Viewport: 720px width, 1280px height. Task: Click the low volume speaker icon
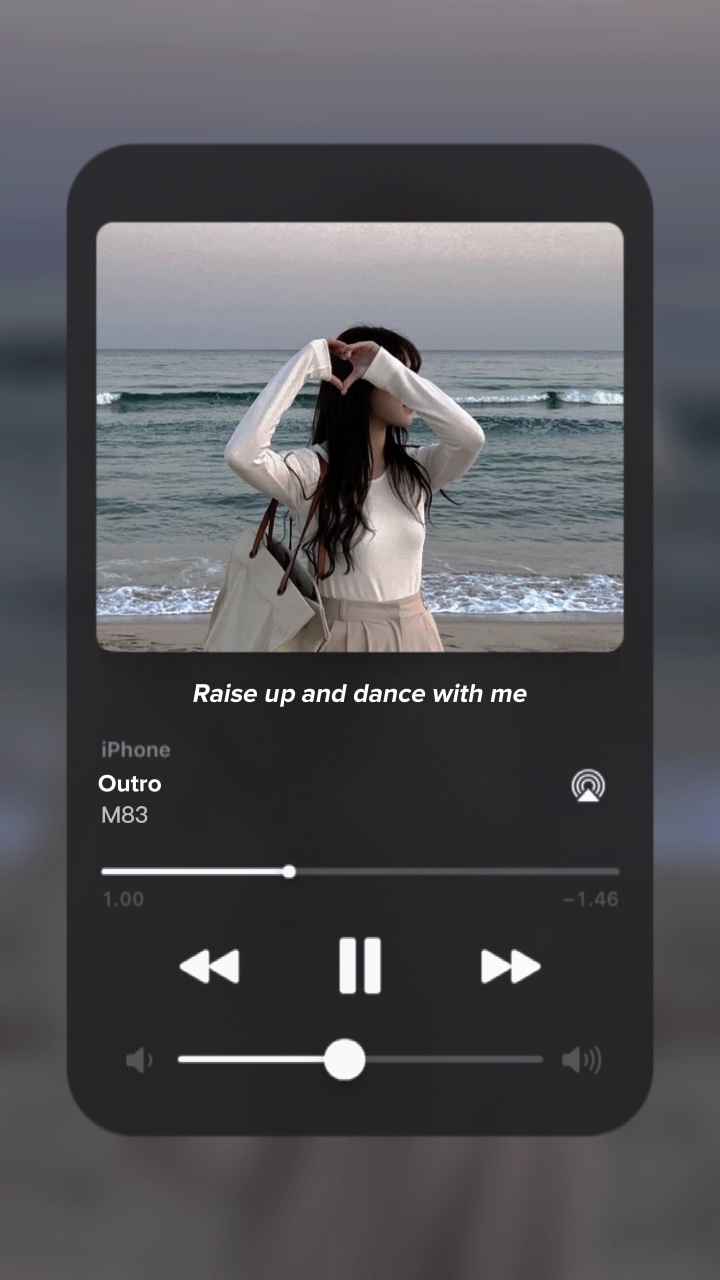point(138,1058)
